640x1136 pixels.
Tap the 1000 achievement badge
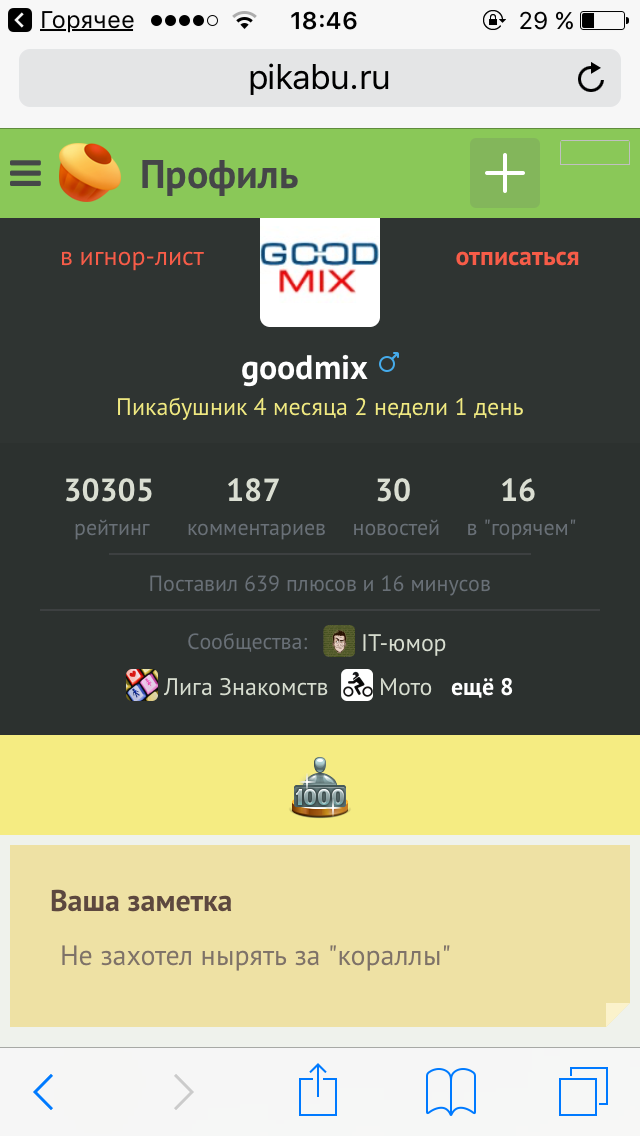coord(319,787)
